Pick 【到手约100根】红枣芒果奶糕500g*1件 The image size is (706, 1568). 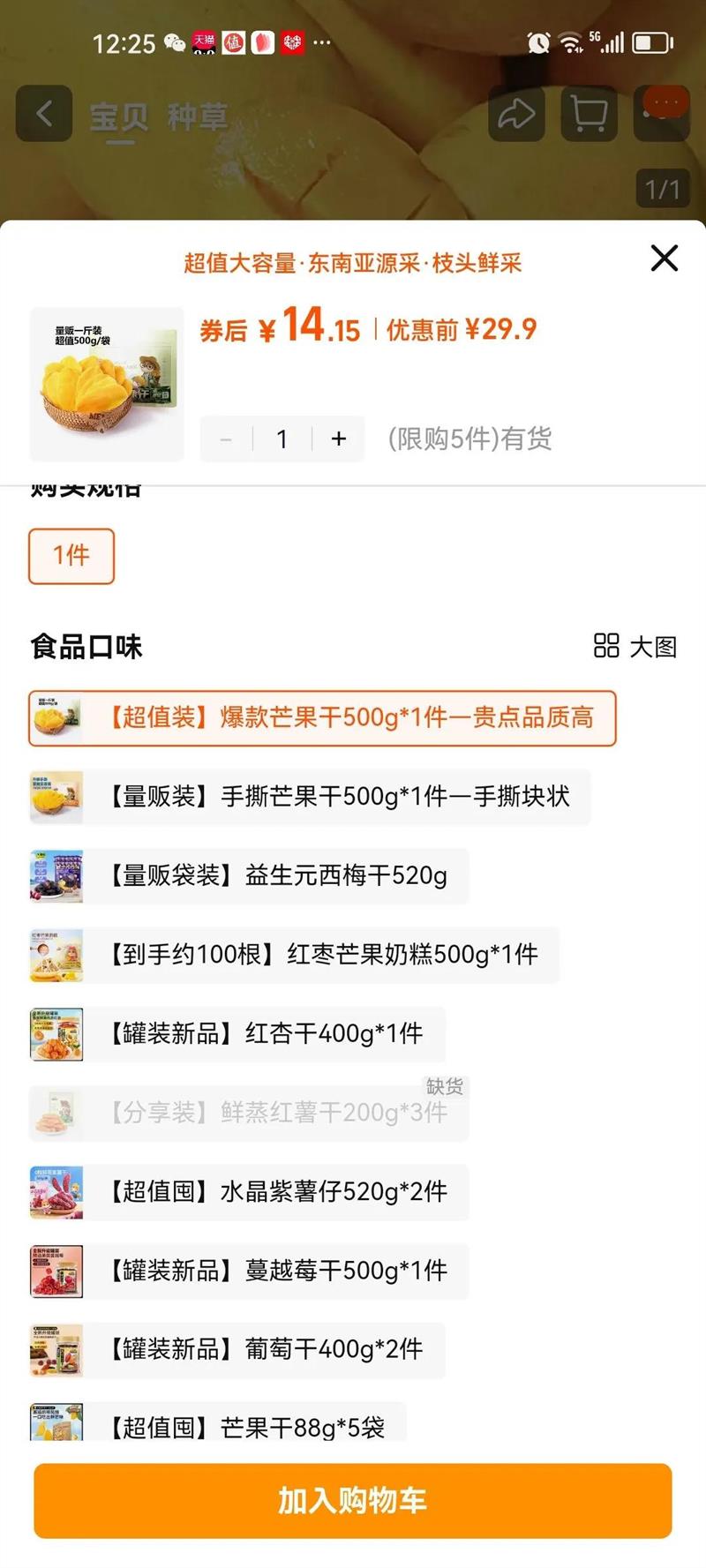(x=294, y=955)
